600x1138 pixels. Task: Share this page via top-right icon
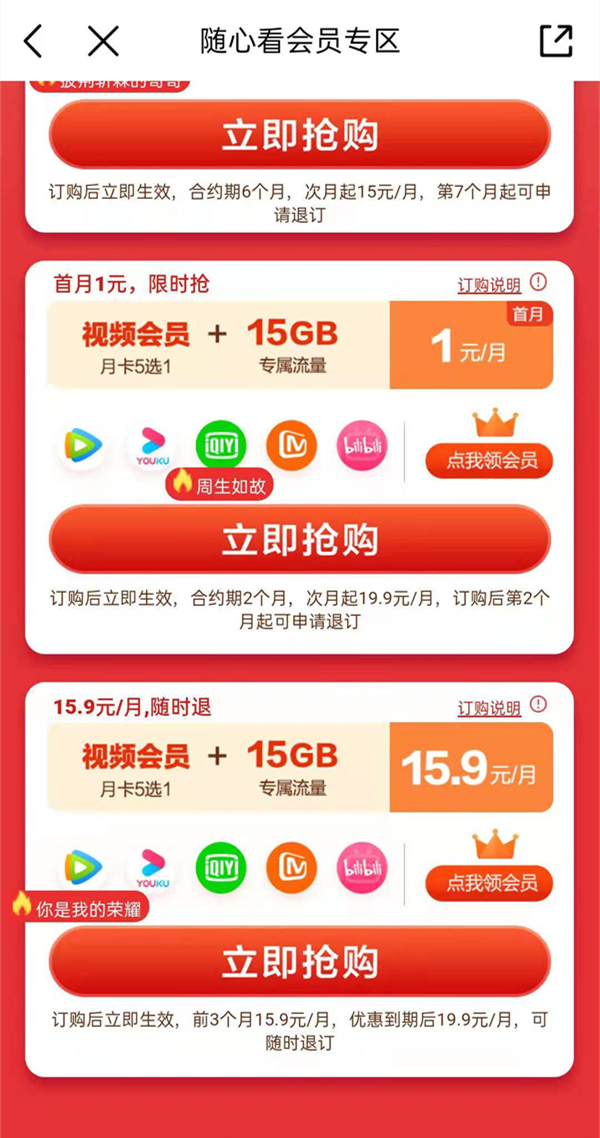click(x=556, y=41)
